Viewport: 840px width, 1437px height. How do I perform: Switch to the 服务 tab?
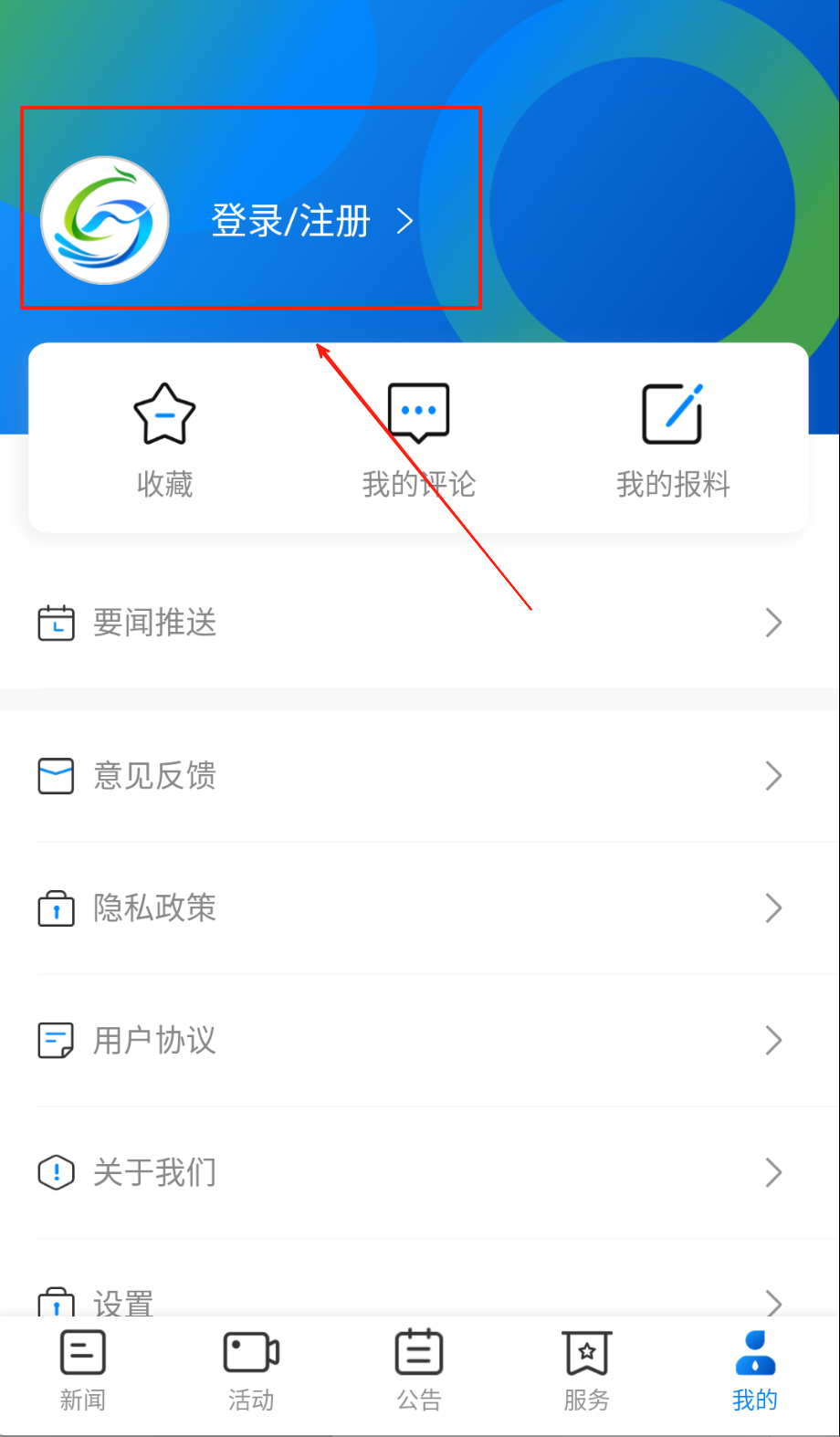point(586,1371)
